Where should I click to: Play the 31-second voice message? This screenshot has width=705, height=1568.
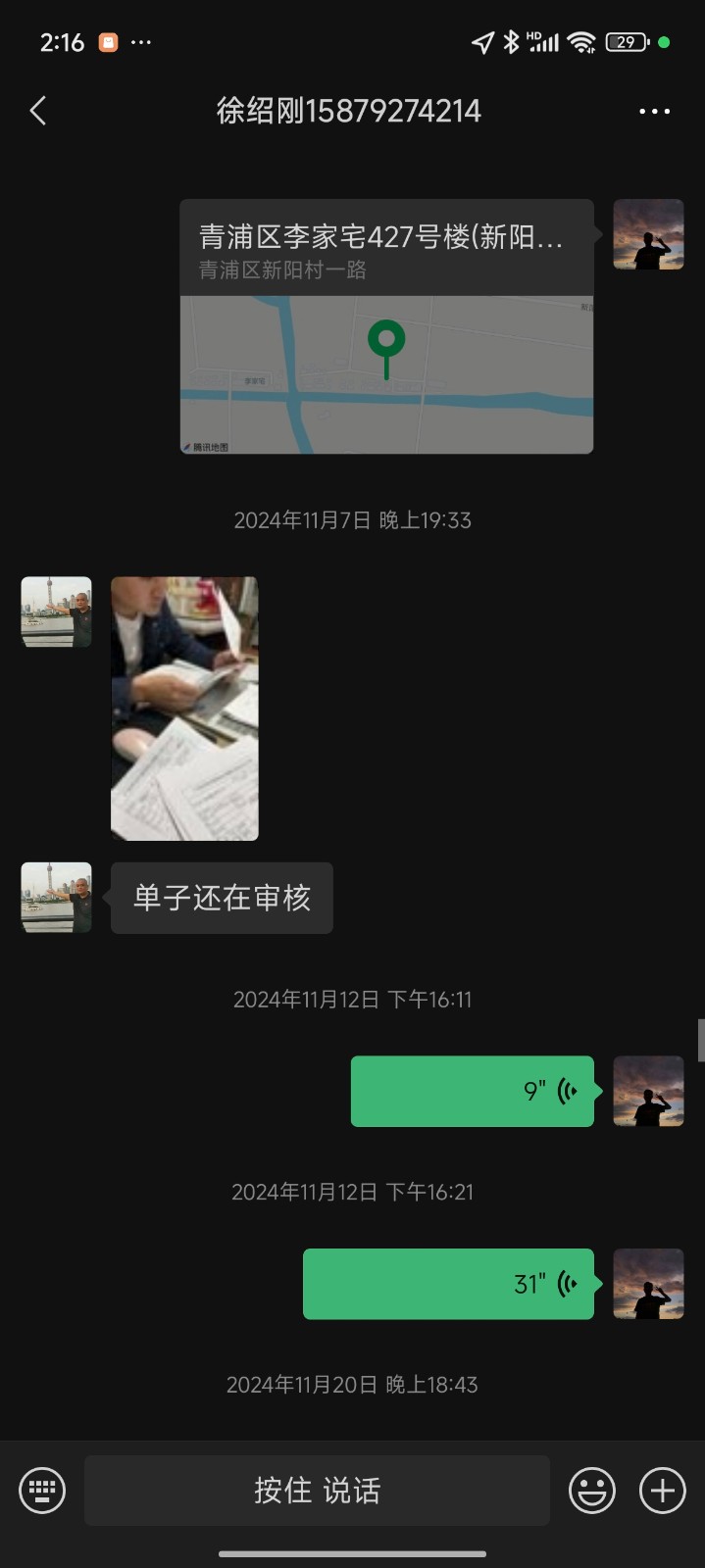tap(448, 1284)
